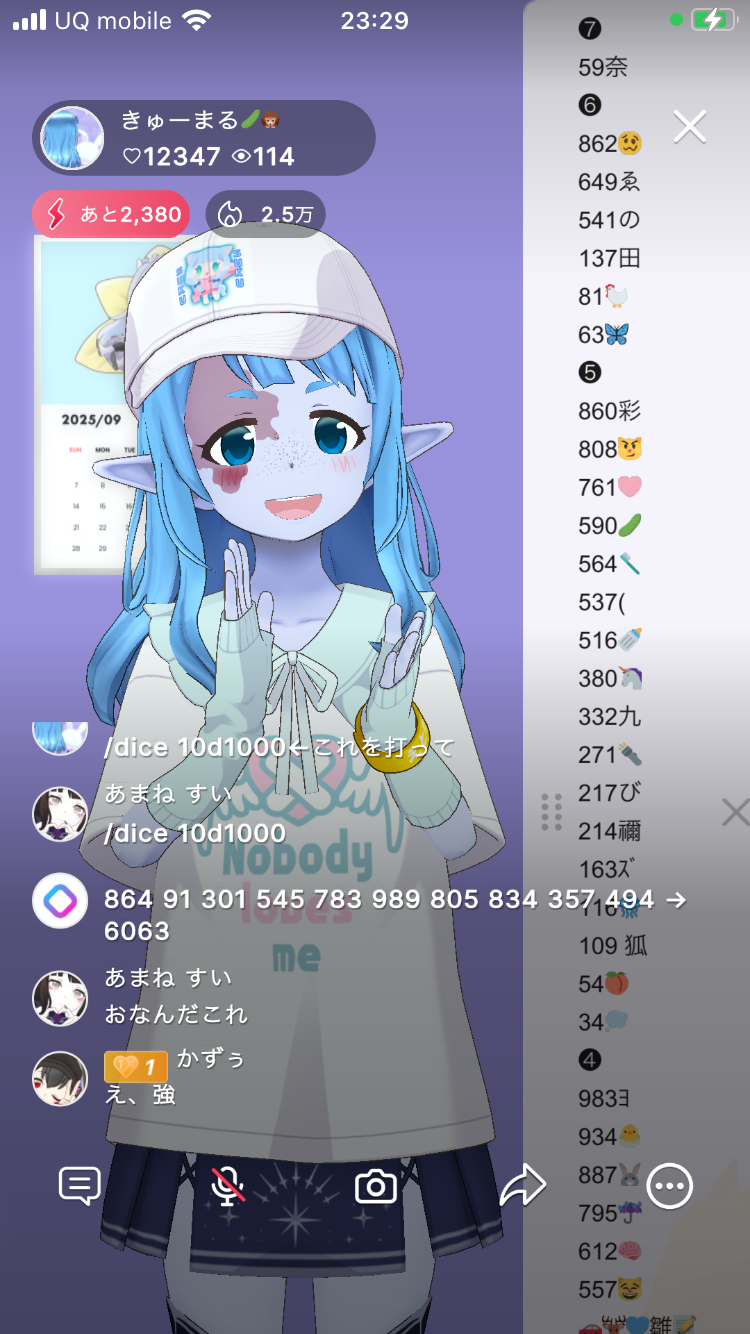Open the more options menu
Image resolution: width=750 pixels, height=1334 pixels.
tap(669, 1187)
